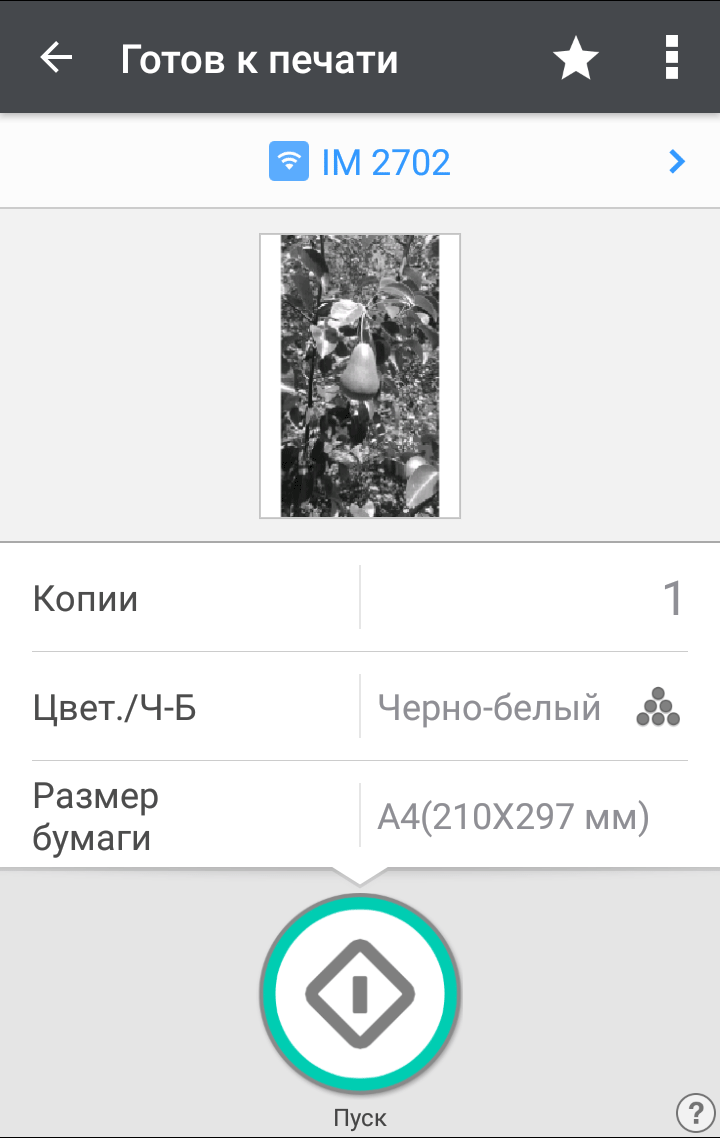Go back from the print screen
Viewport: 720px width, 1138px height.
click(56, 58)
